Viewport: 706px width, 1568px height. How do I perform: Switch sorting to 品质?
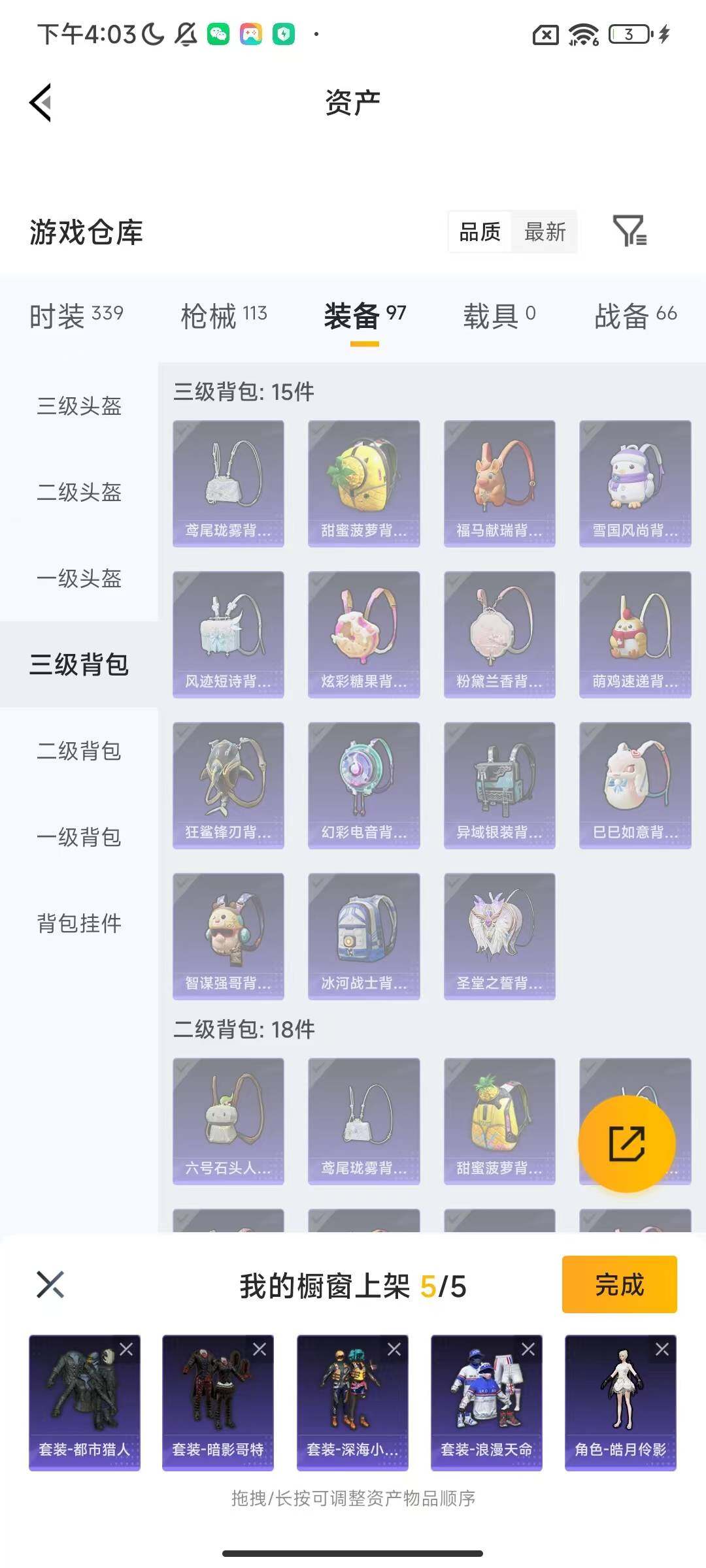(479, 233)
